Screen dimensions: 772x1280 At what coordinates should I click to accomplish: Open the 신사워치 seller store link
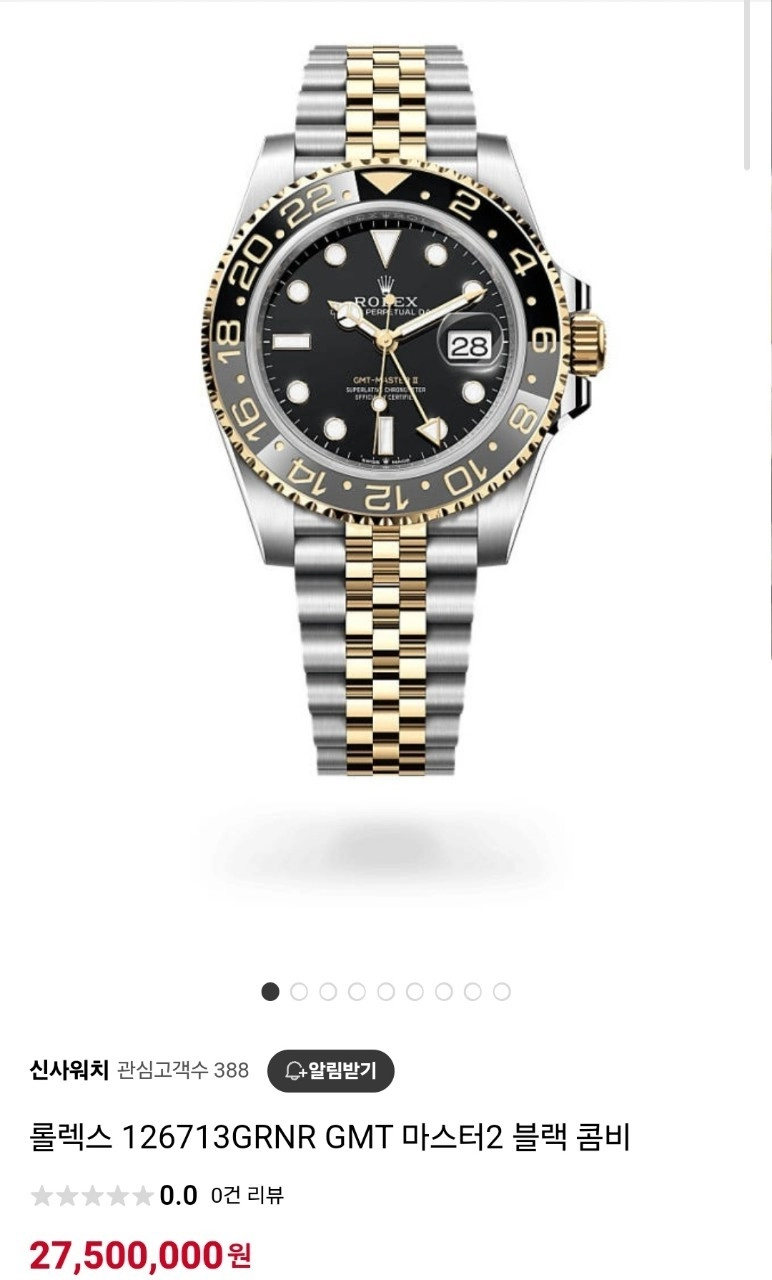click(x=68, y=1070)
